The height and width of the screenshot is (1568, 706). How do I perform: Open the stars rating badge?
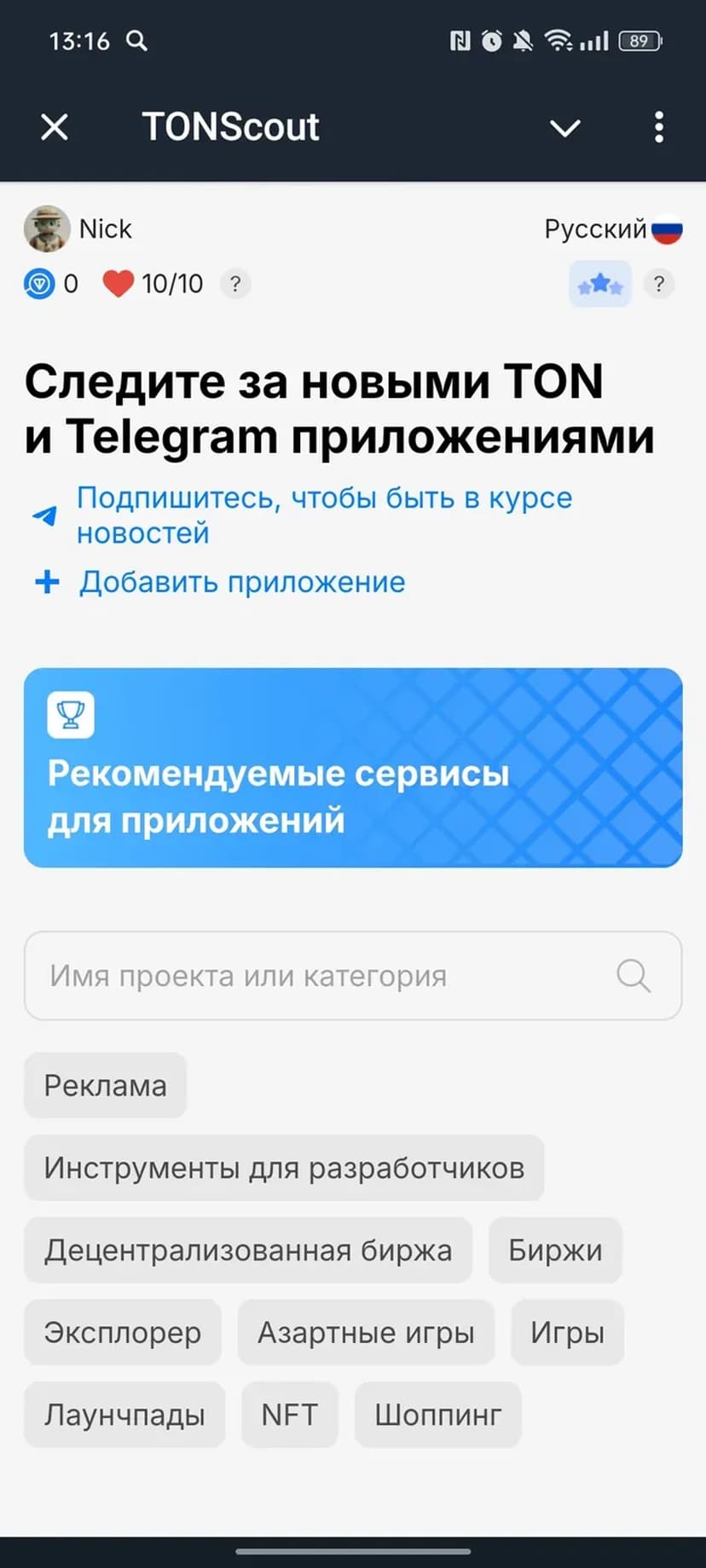coord(599,284)
